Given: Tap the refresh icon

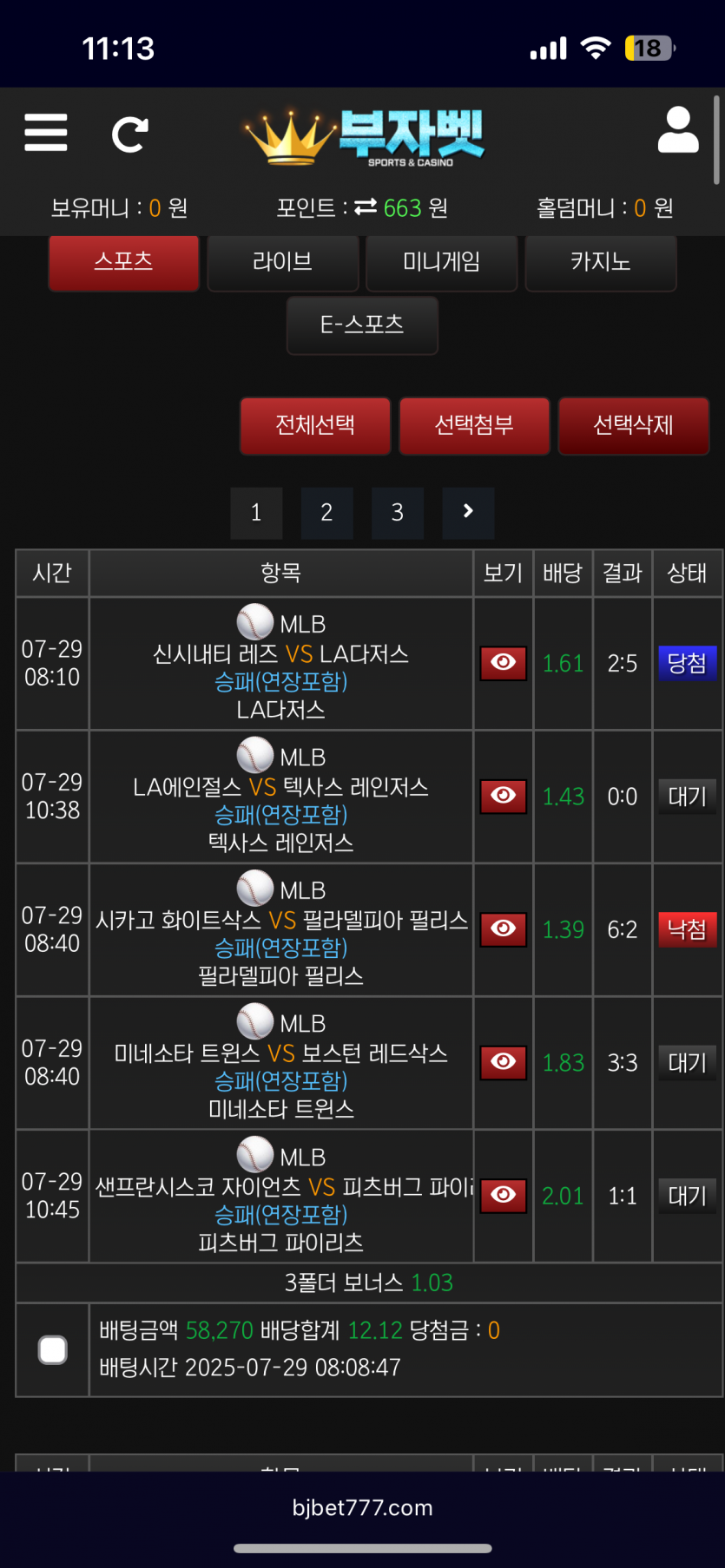Looking at the screenshot, I should pos(130,134).
